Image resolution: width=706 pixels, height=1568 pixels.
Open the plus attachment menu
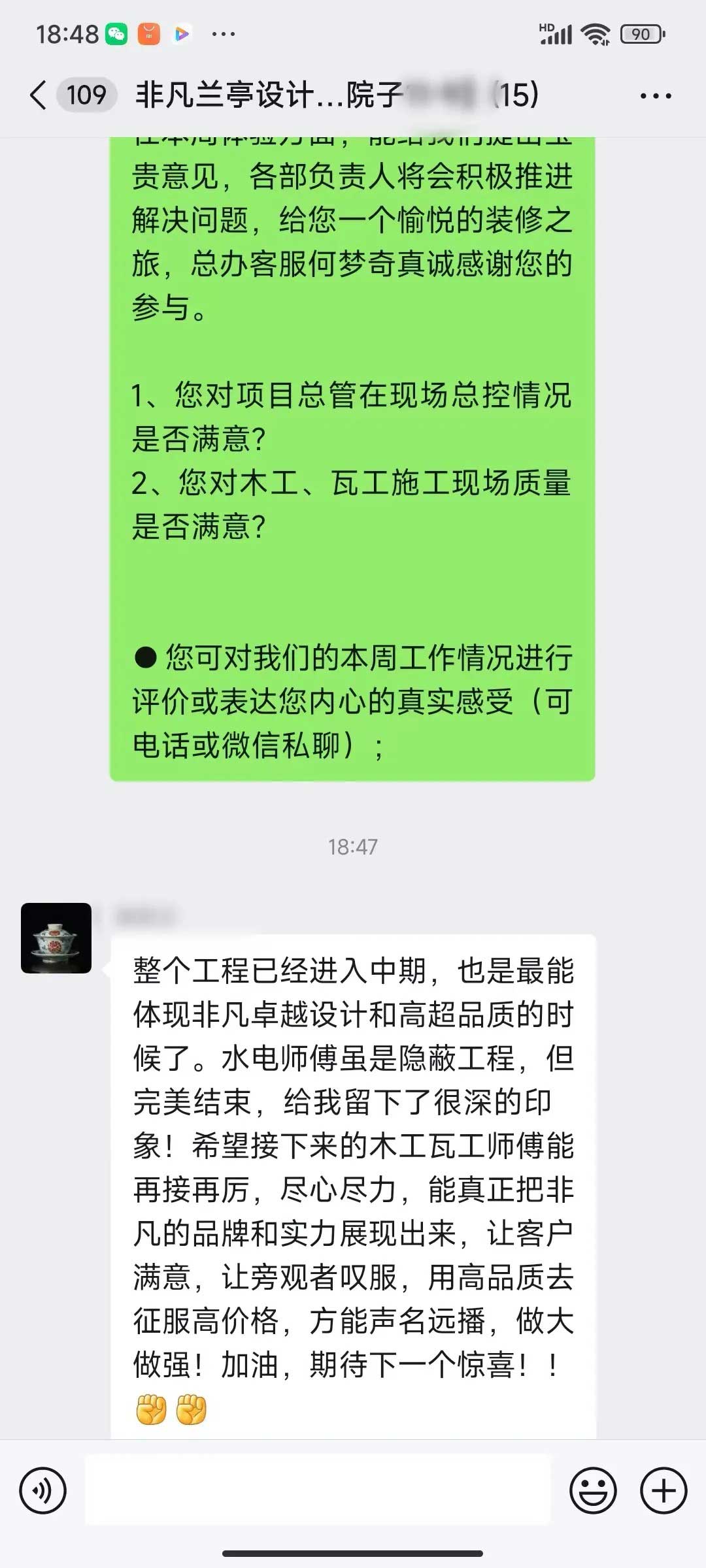[664, 1490]
